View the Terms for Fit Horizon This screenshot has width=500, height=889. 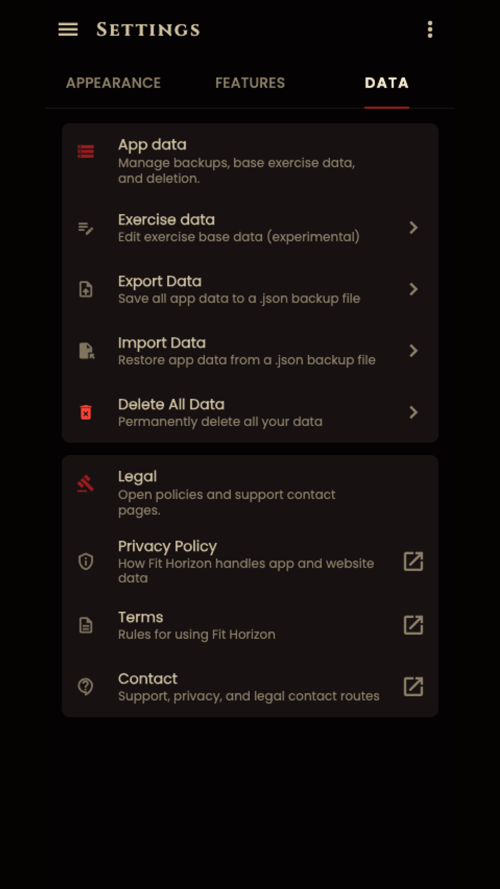click(250, 625)
